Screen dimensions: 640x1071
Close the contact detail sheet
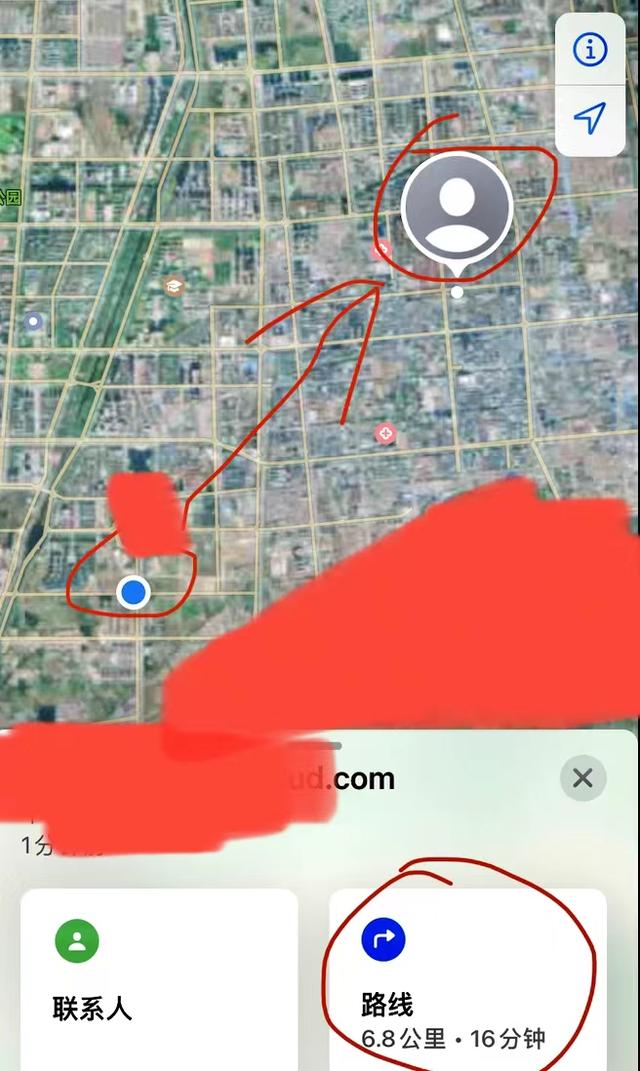click(x=583, y=778)
